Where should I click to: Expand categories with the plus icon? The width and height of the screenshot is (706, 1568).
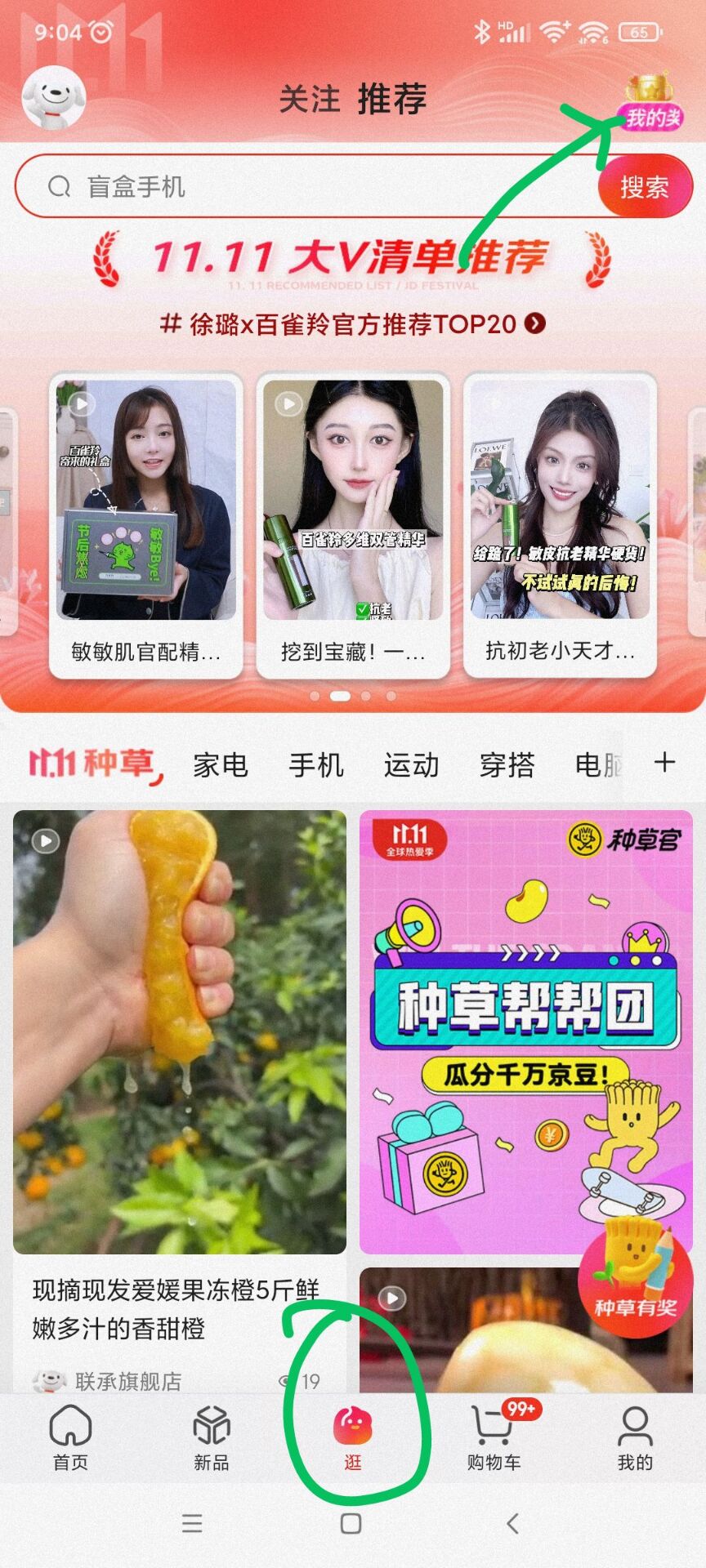664,763
